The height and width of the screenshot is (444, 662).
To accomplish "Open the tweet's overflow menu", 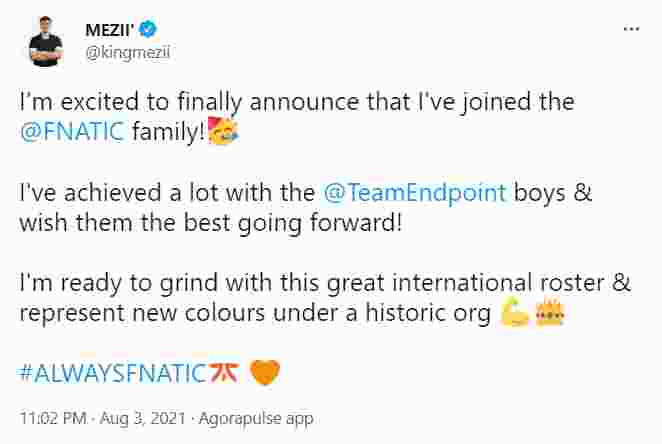I will [630, 29].
